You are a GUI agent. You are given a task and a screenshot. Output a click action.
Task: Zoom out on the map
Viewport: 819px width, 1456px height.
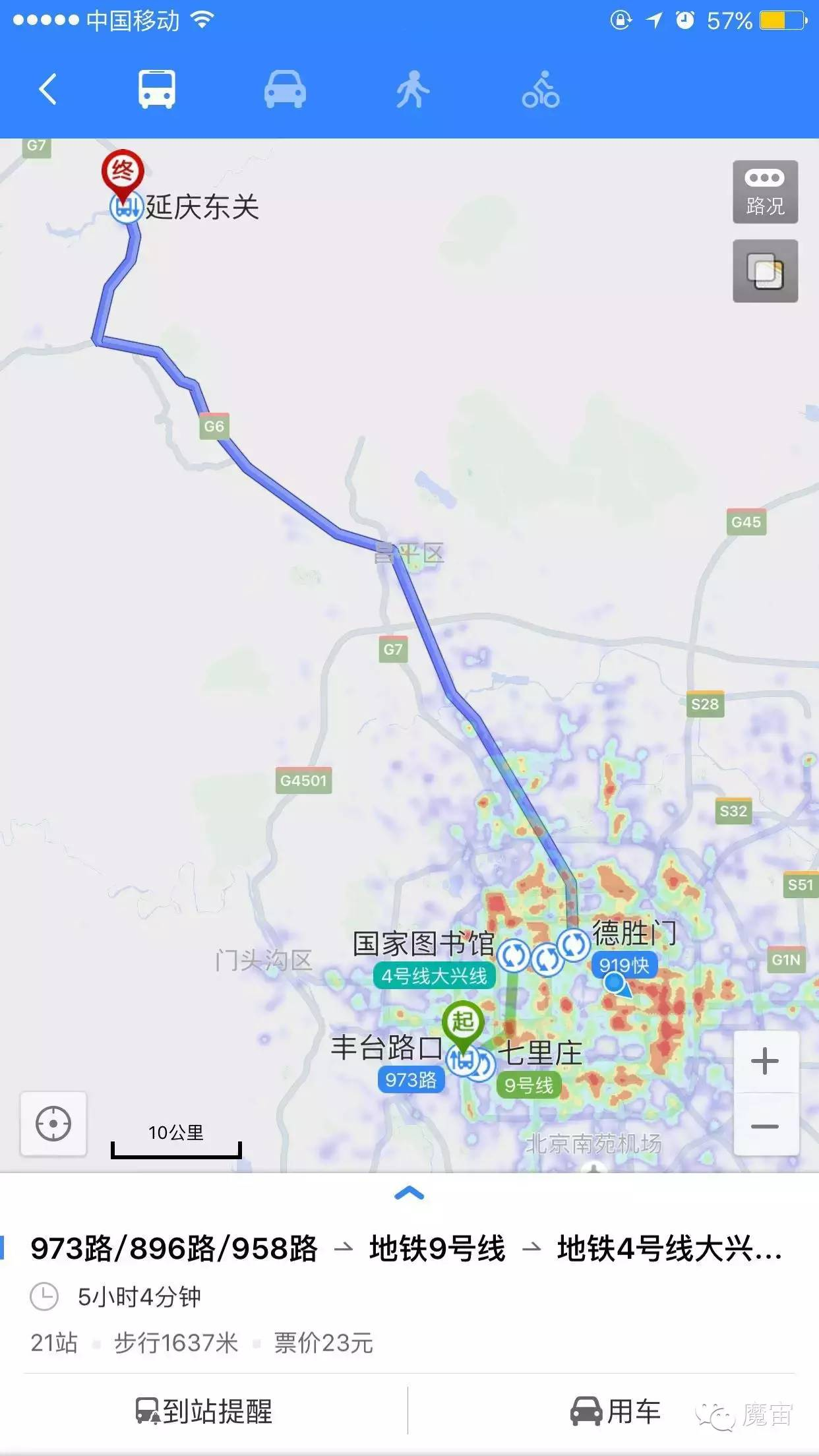click(x=766, y=1126)
